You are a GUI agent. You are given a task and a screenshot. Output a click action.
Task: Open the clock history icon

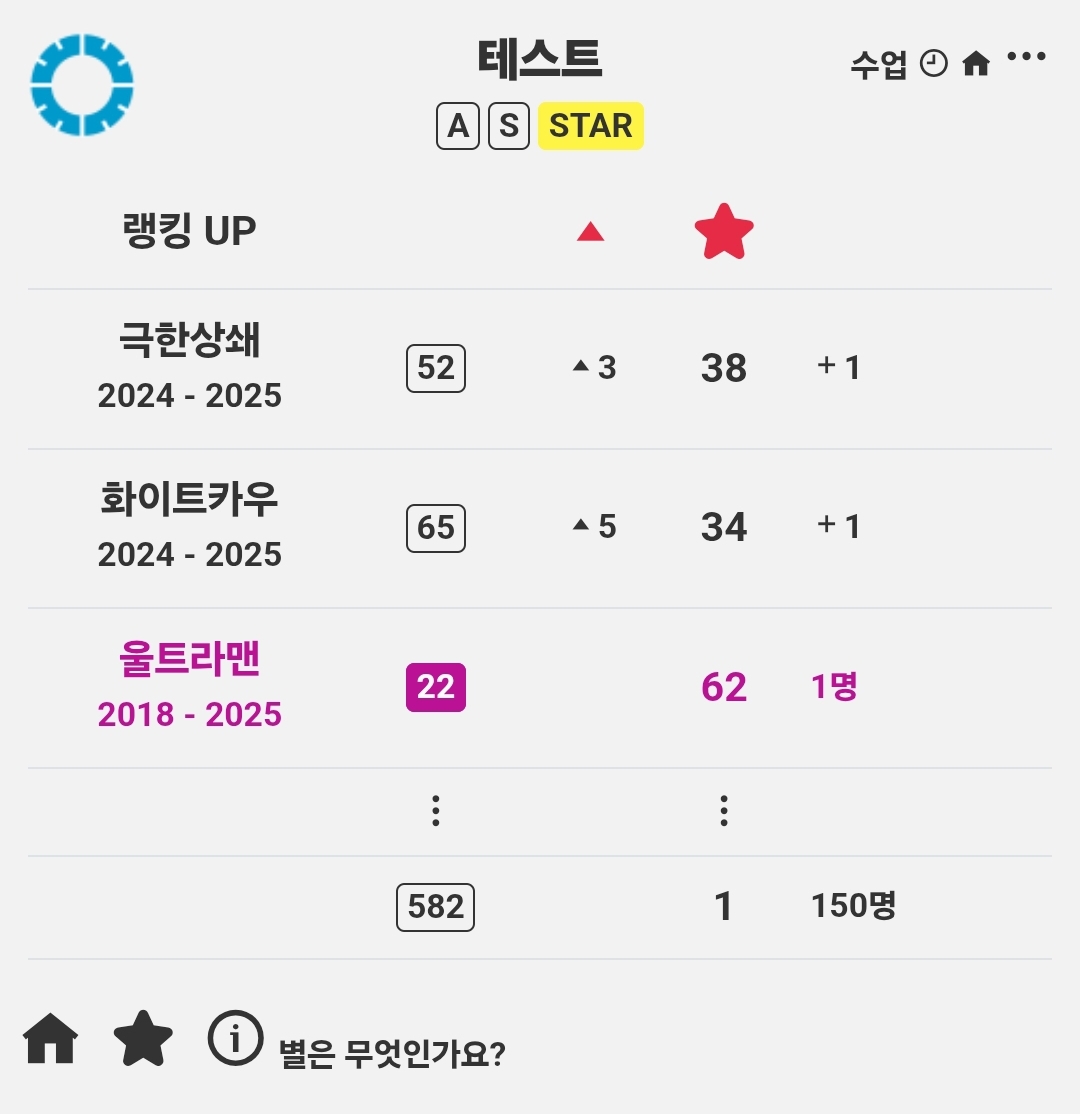click(x=934, y=63)
